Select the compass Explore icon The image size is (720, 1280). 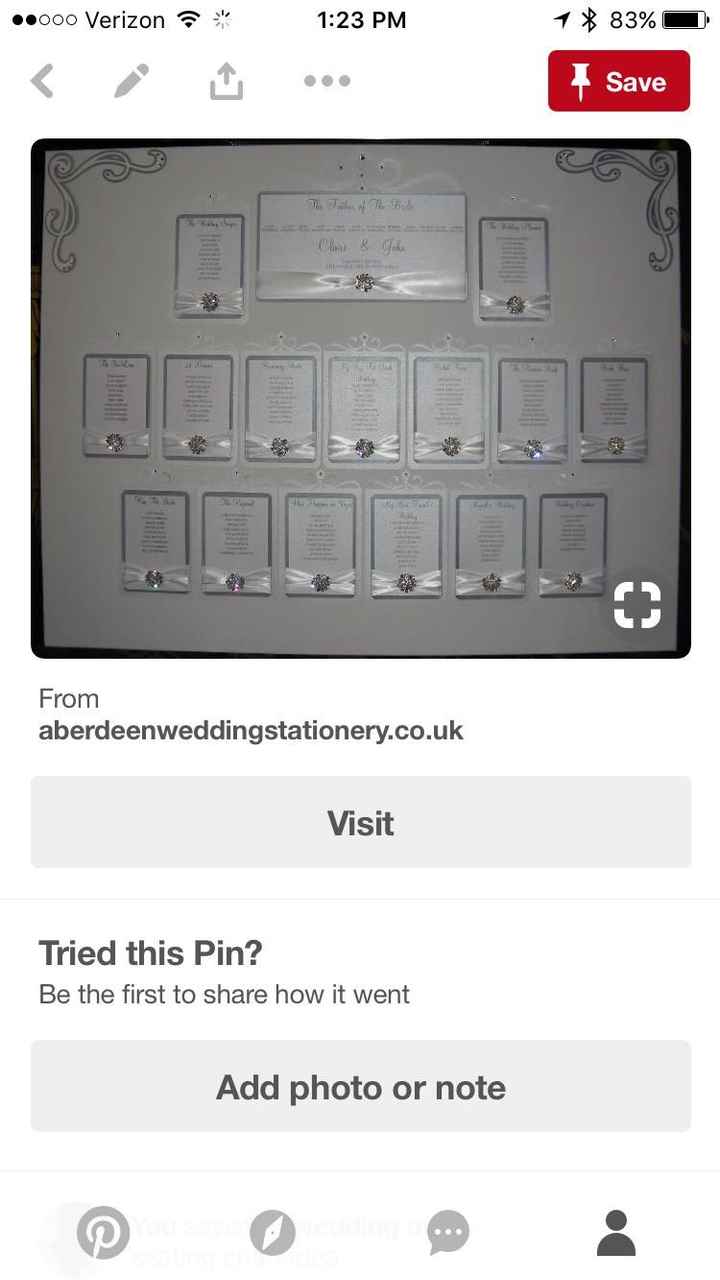[x=274, y=1233]
